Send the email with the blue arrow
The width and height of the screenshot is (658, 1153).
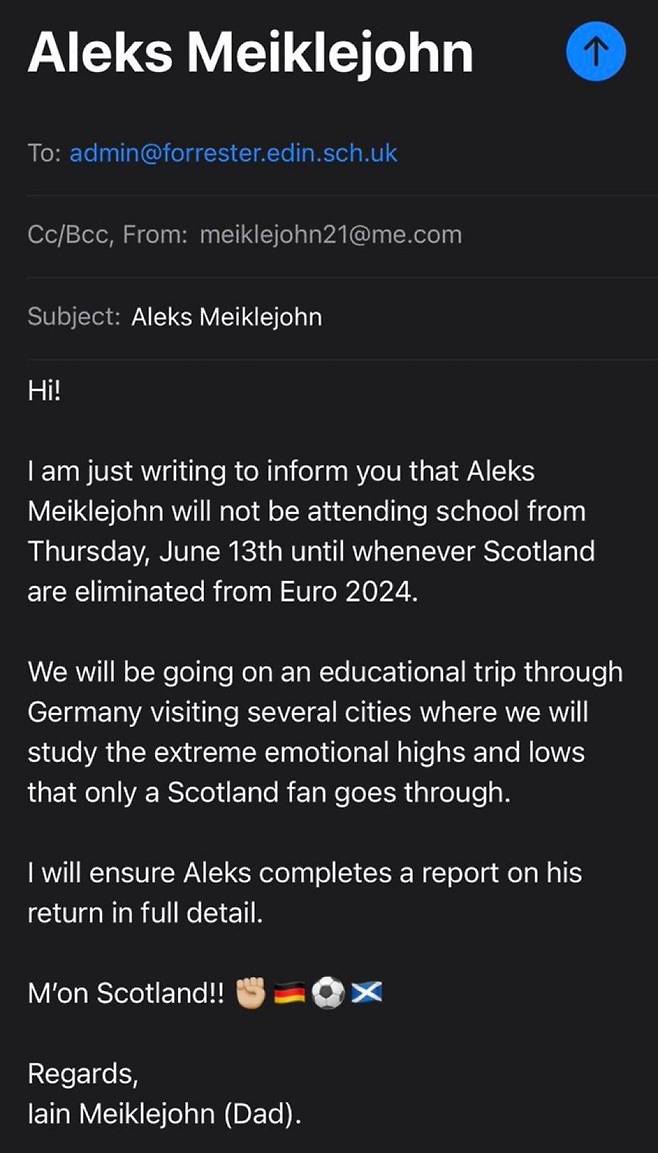[595, 52]
